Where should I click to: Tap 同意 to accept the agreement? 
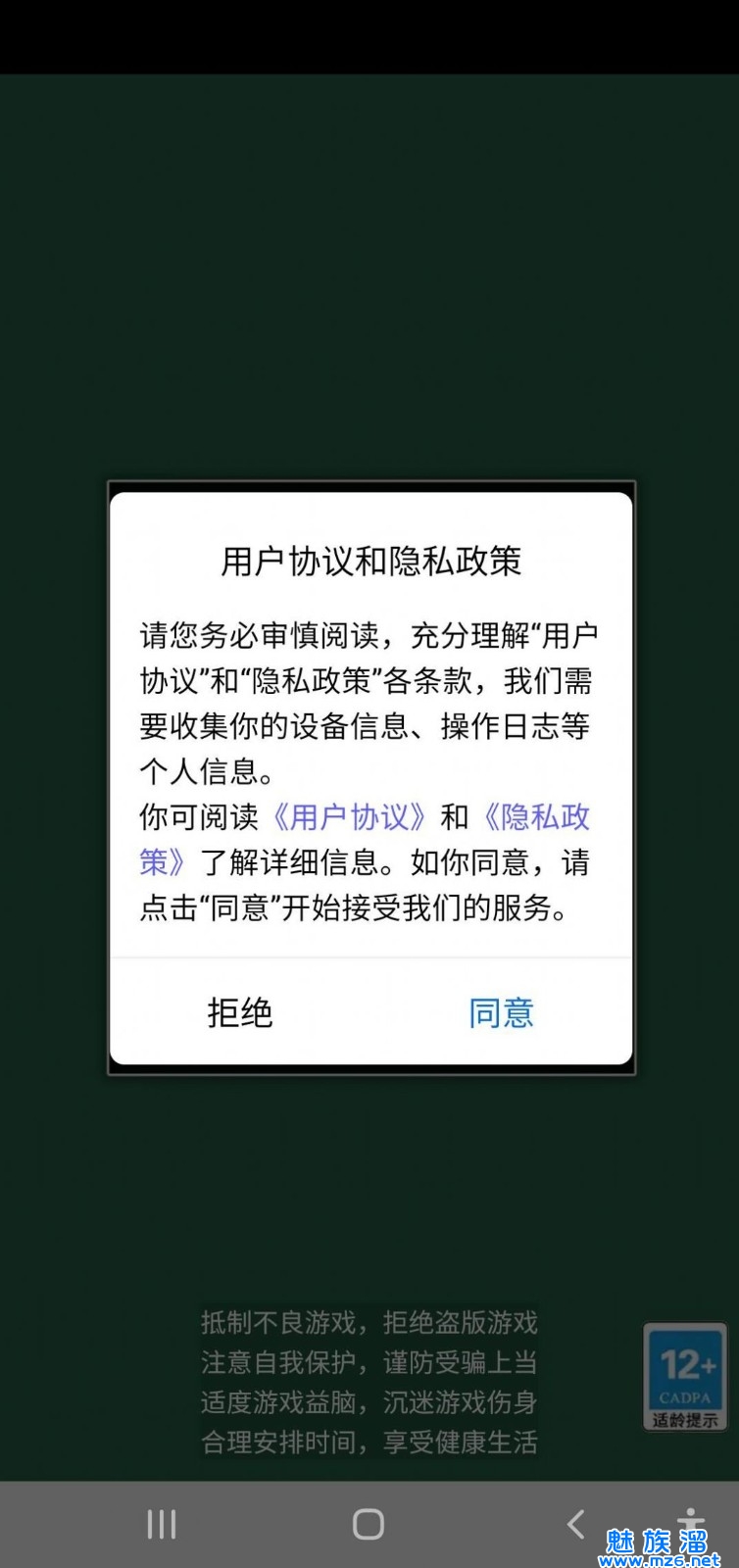[501, 1012]
